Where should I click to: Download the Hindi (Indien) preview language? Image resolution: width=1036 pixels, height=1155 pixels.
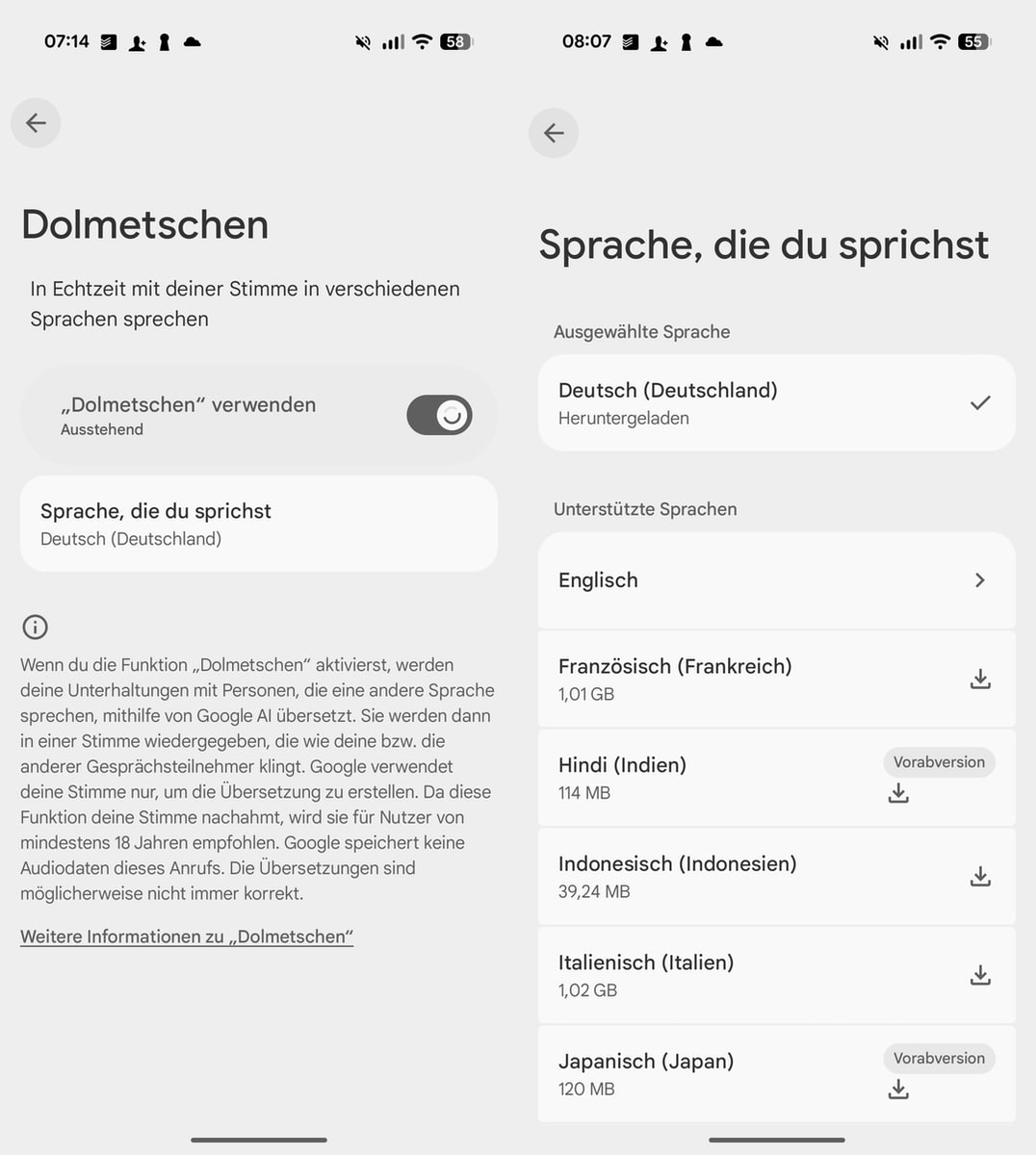pos(898,793)
